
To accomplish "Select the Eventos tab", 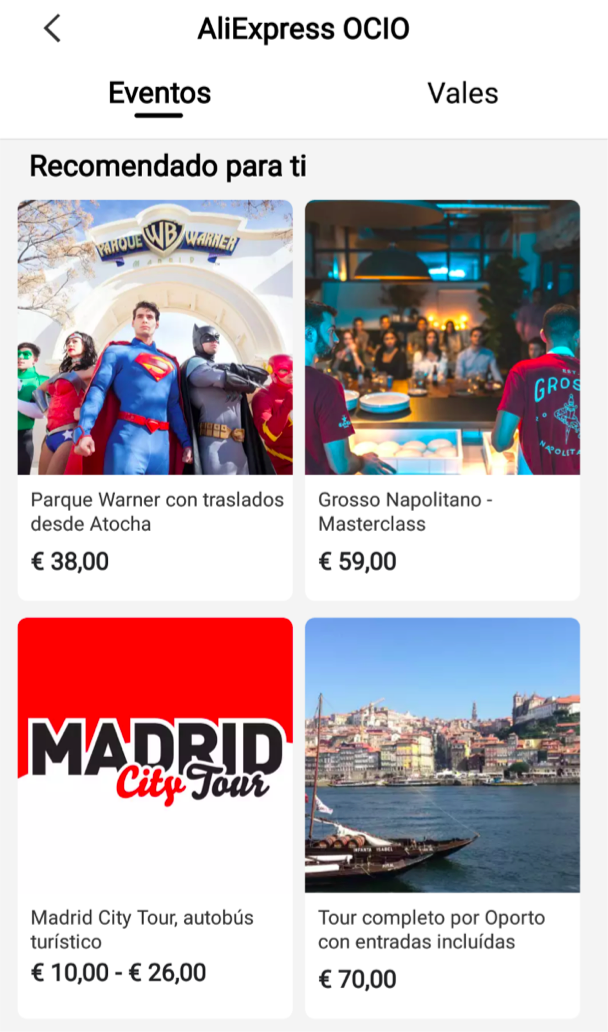I will tap(160, 93).
